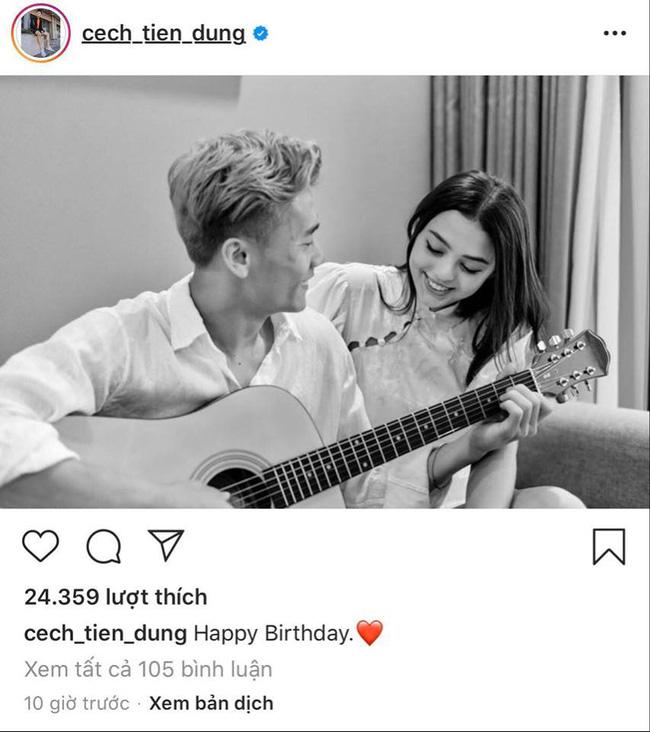Like the post with the heart icon

click(x=41, y=546)
